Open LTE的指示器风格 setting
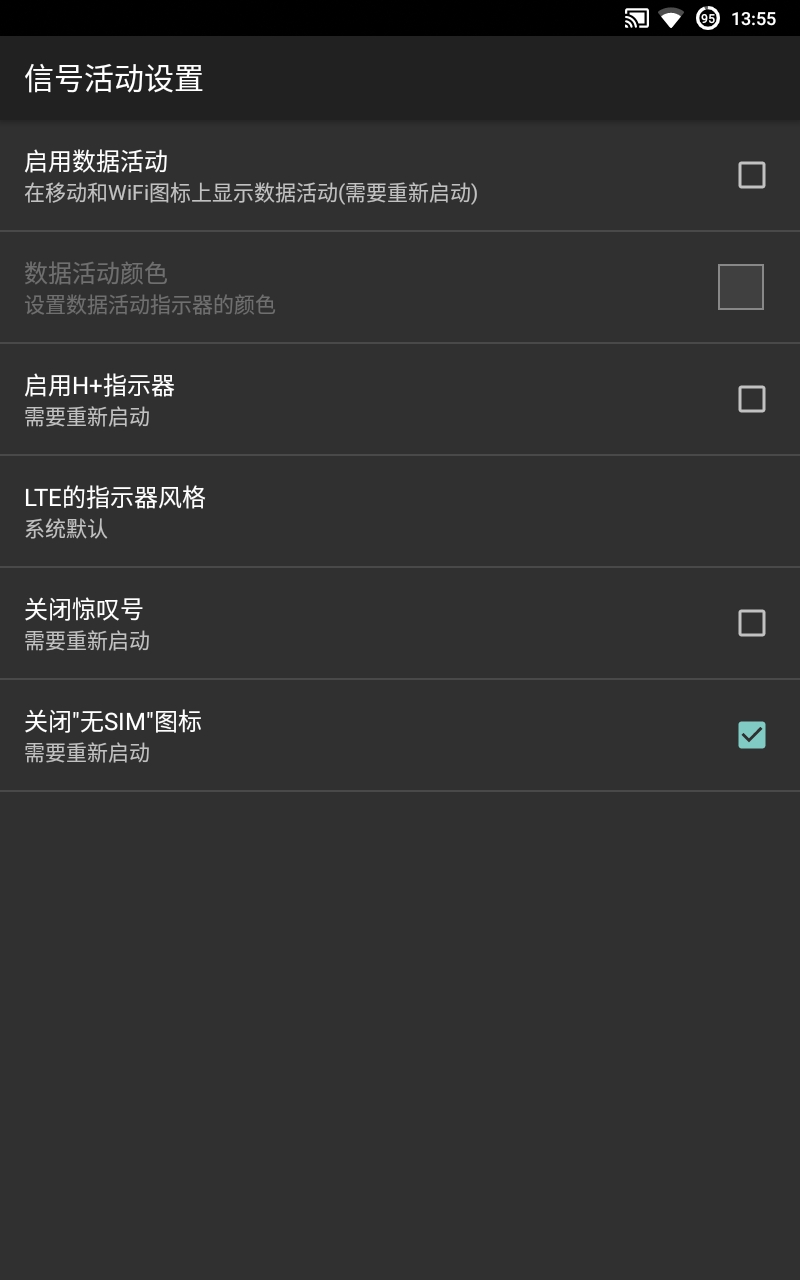Screen dimensions: 800x1280 [400, 511]
